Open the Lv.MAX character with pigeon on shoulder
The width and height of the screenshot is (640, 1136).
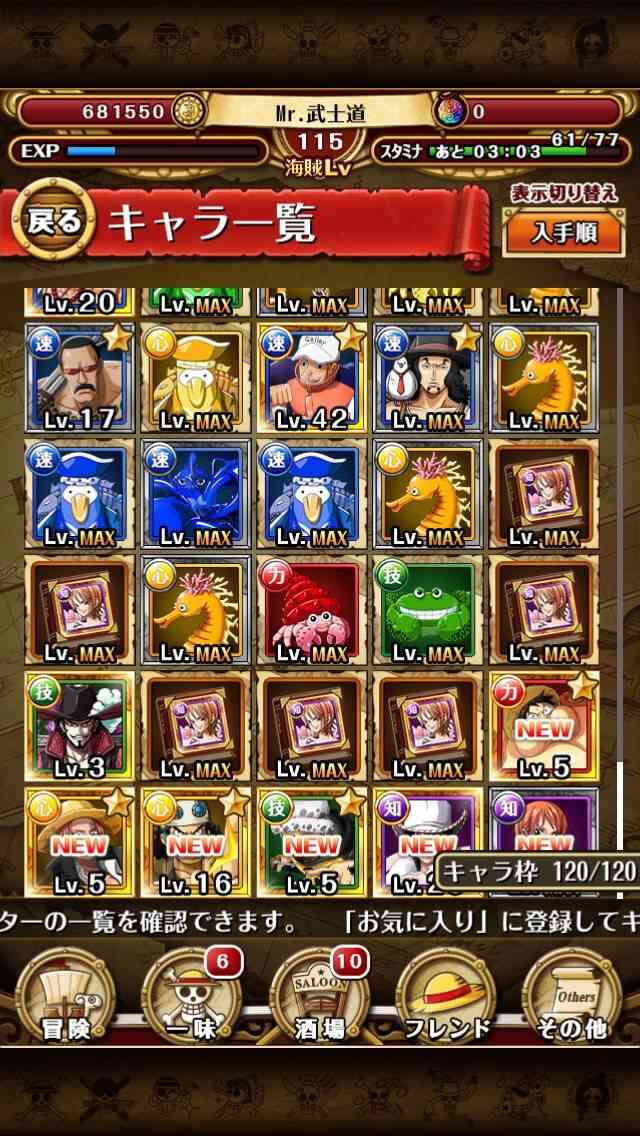[x=428, y=378]
